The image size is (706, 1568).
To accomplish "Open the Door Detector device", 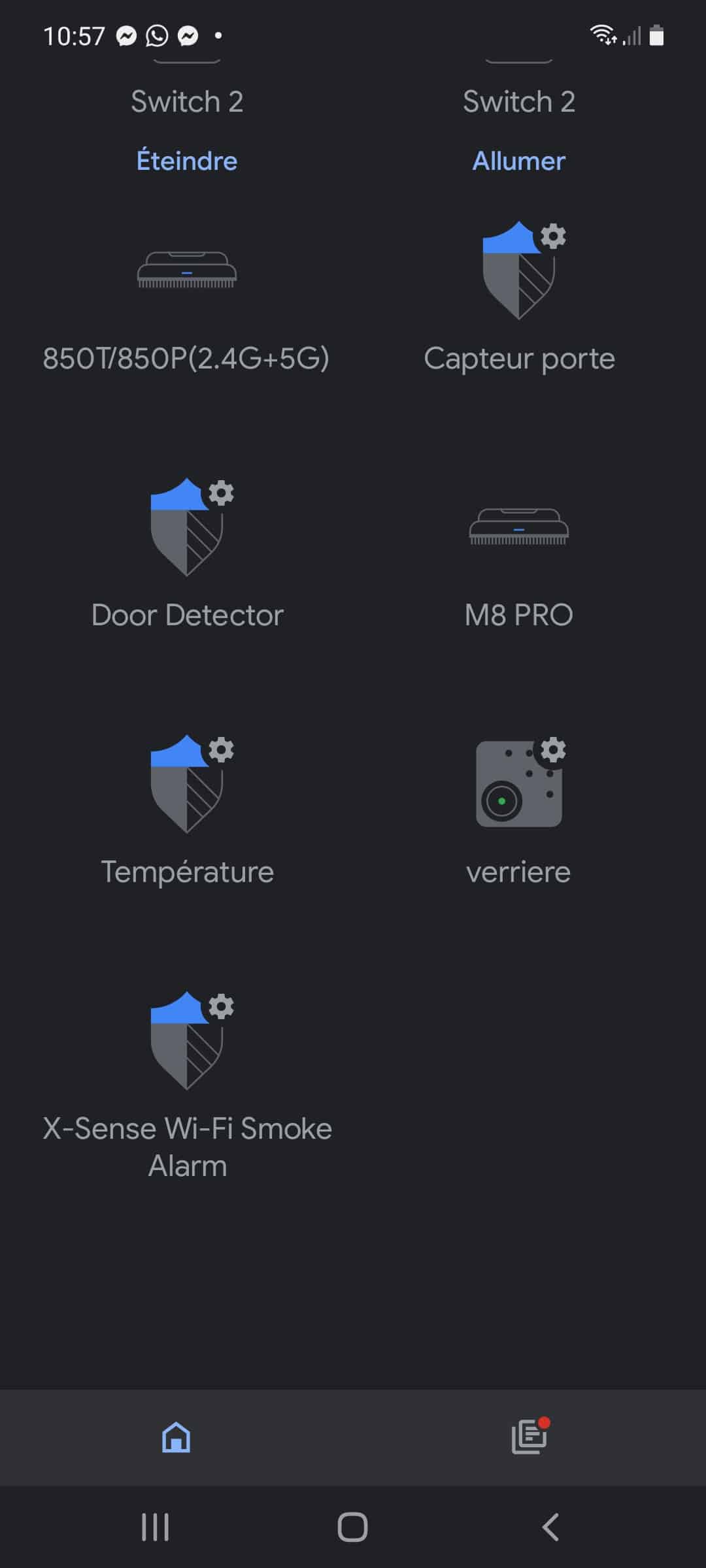I will 187,555.
